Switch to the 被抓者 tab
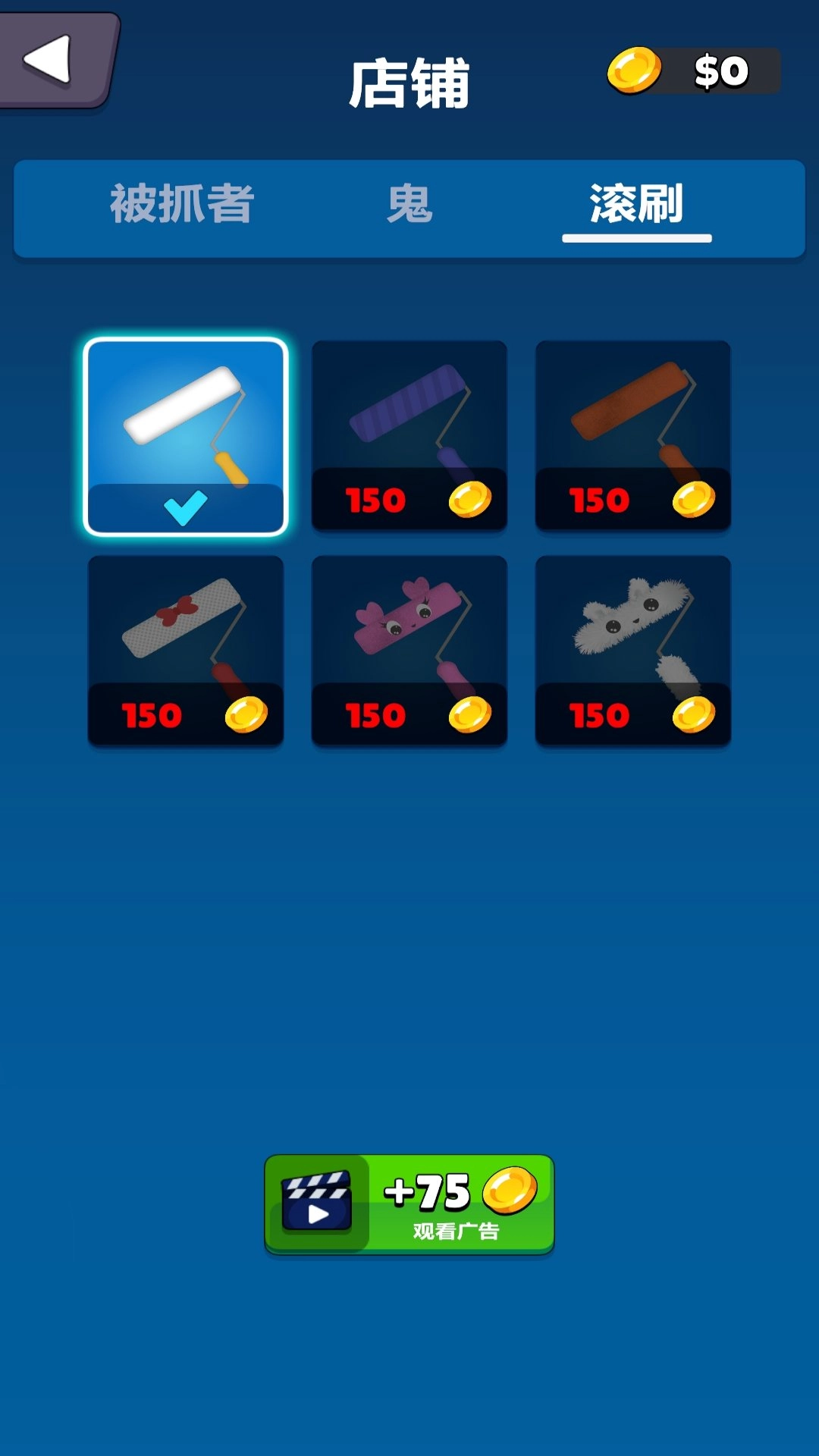Screen dimensions: 819x1456 (182, 205)
